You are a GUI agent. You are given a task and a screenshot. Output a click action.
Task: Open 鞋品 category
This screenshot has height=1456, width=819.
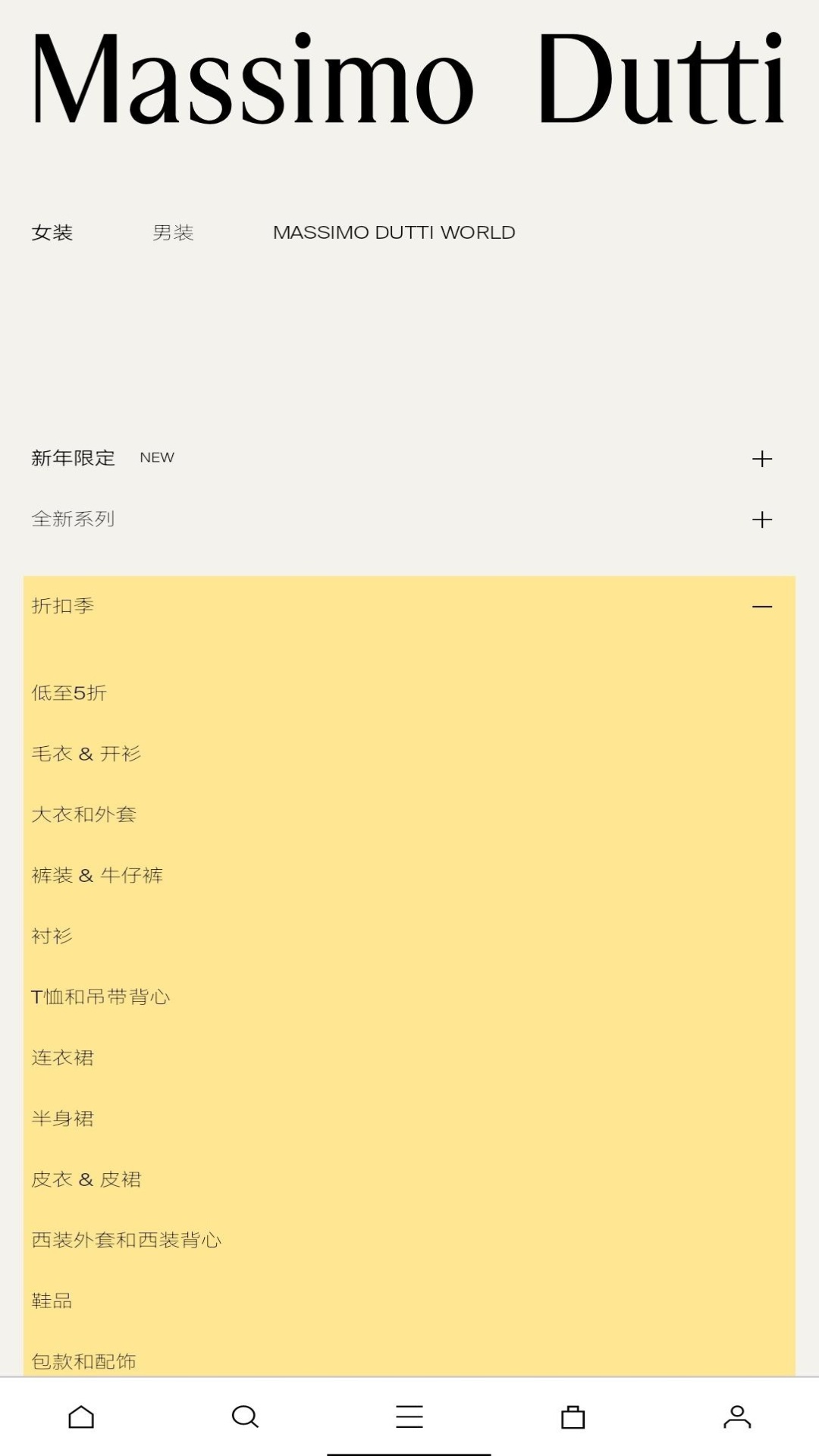tap(52, 1301)
